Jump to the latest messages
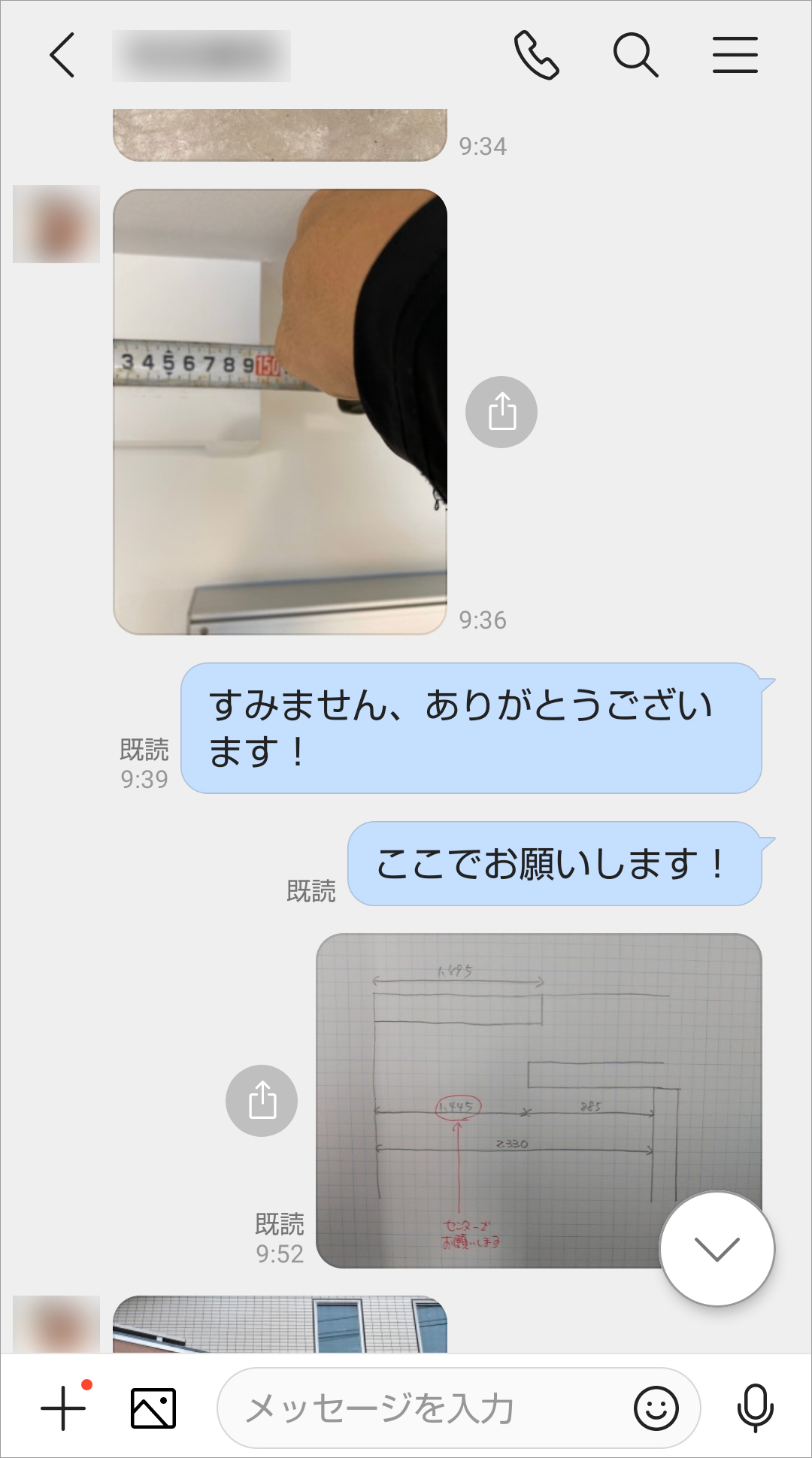812x1458 pixels. tap(717, 1249)
